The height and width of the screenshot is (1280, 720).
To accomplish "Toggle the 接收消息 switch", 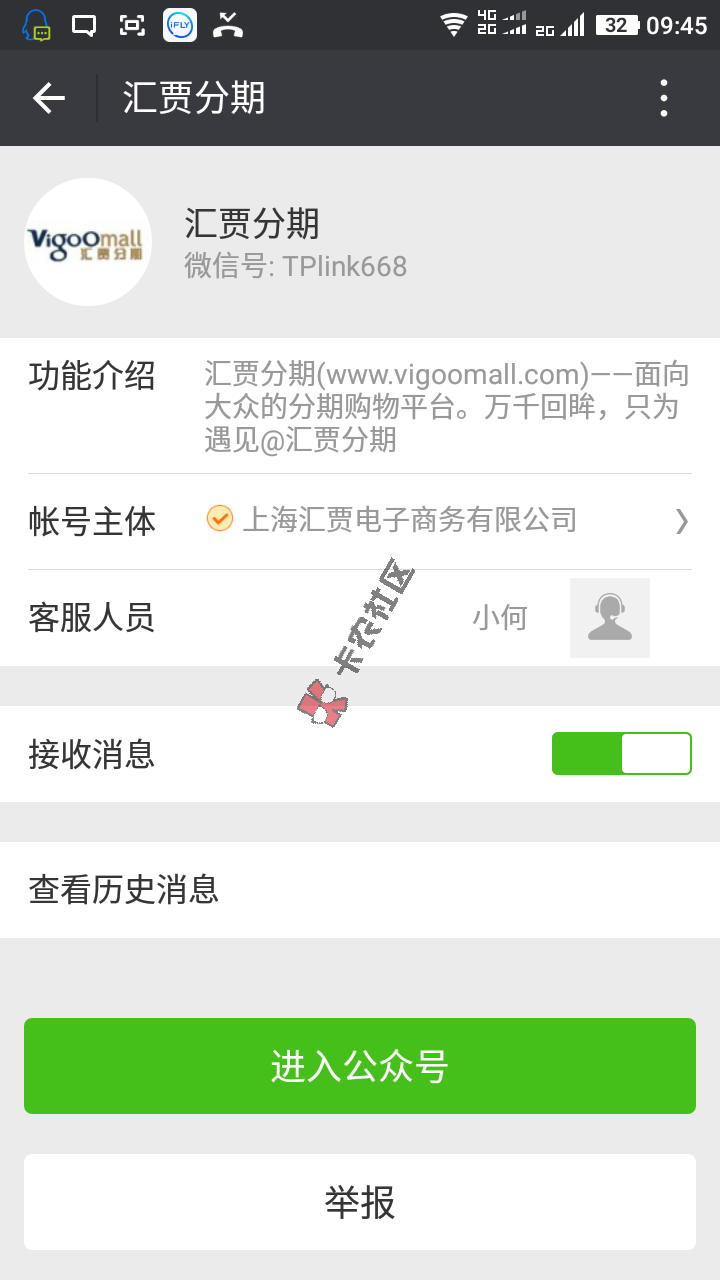I will (x=621, y=754).
